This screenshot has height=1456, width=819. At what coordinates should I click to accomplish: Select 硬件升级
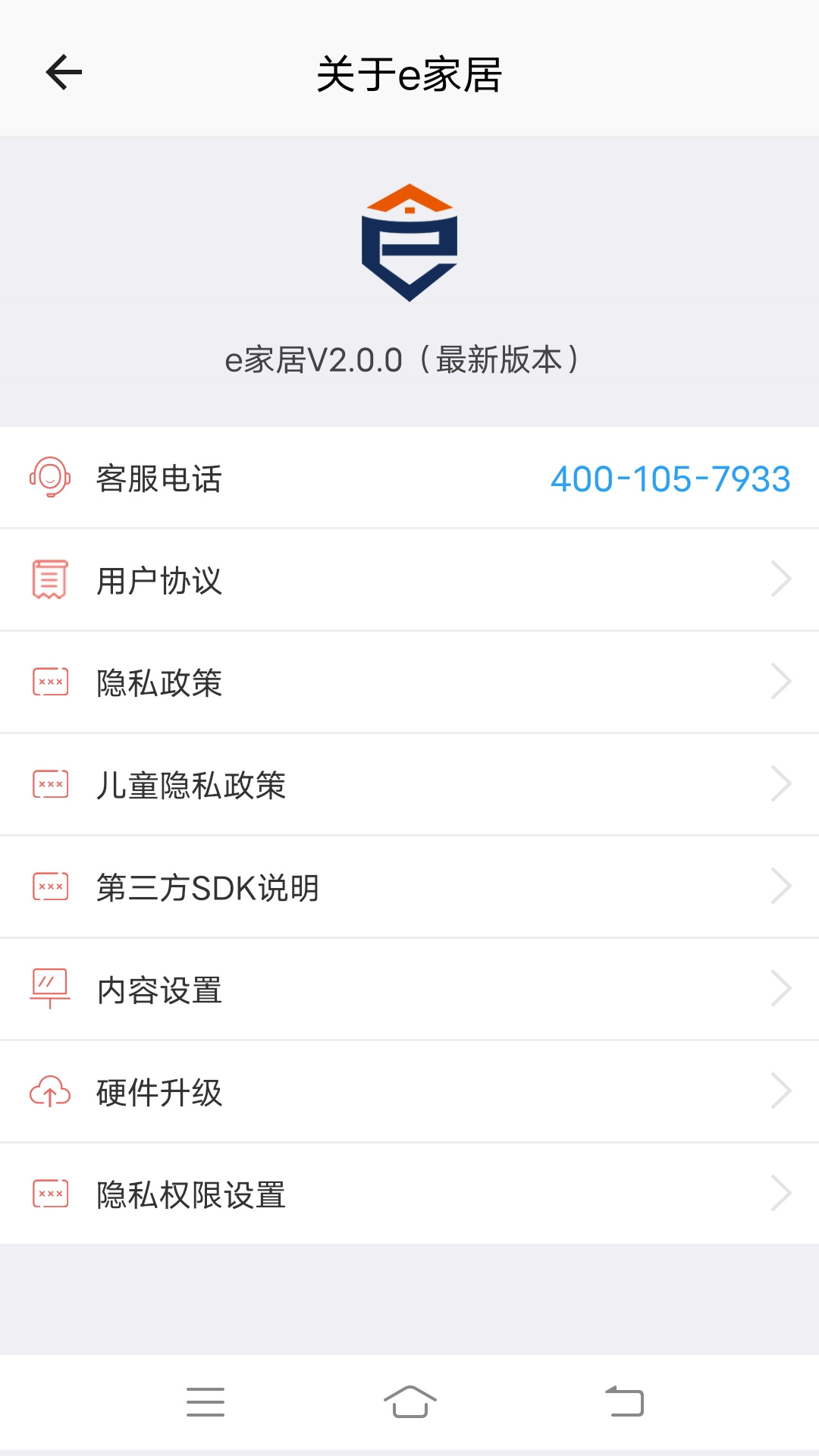409,1092
